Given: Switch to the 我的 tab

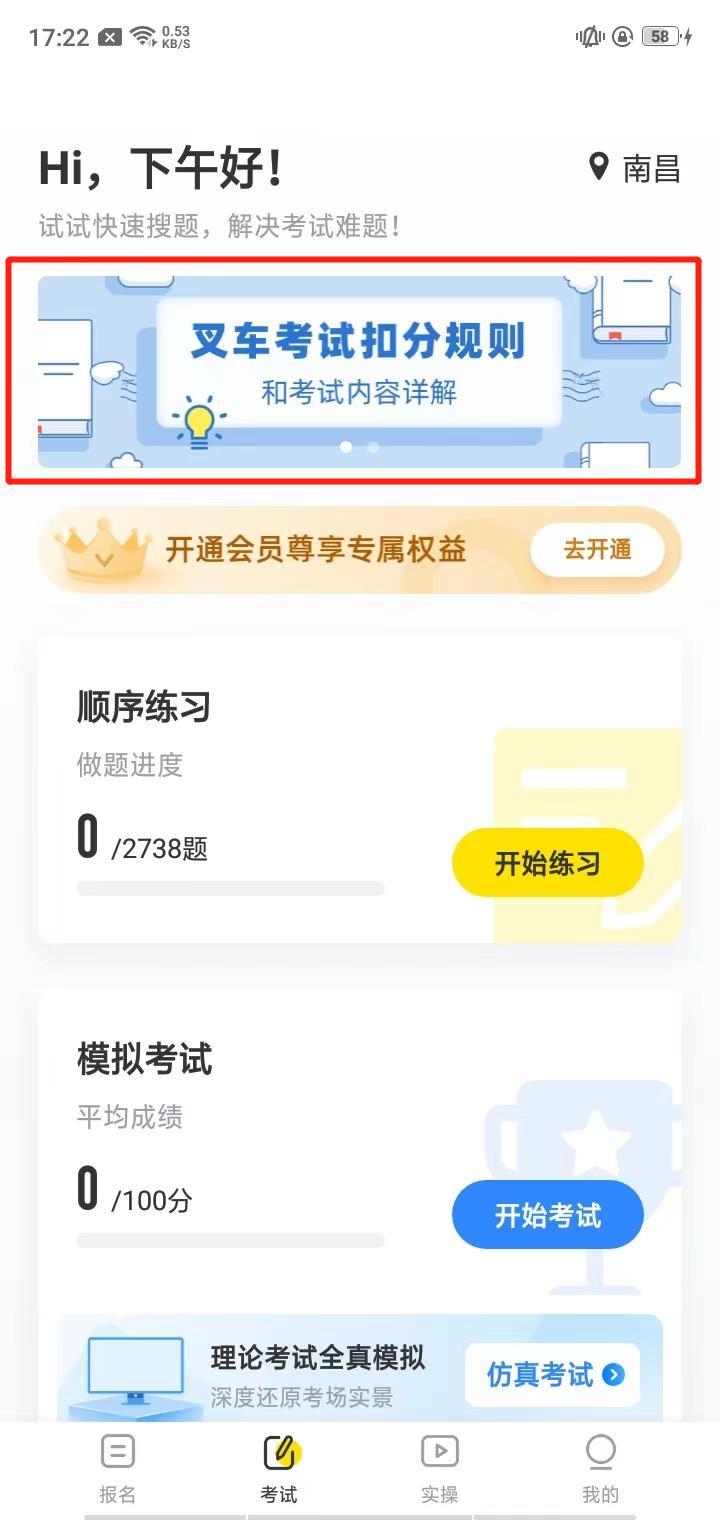Looking at the screenshot, I should [600, 1465].
